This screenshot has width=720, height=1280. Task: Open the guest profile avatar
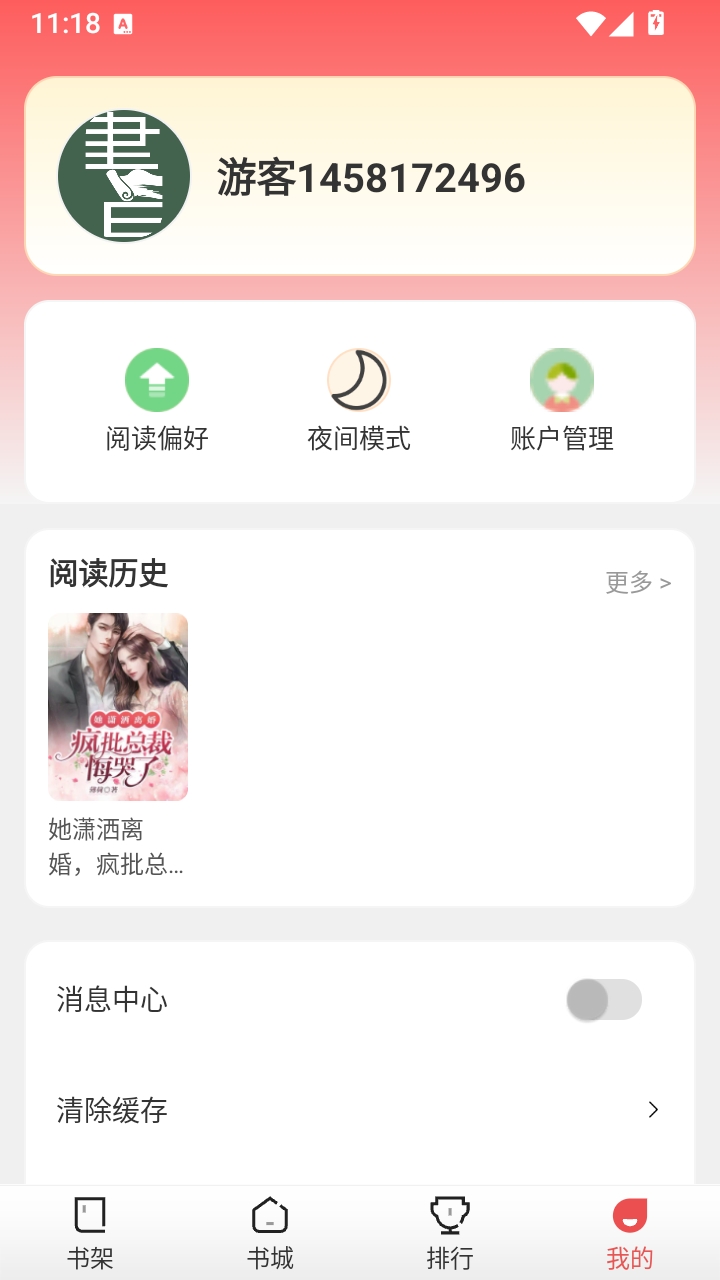124,176
